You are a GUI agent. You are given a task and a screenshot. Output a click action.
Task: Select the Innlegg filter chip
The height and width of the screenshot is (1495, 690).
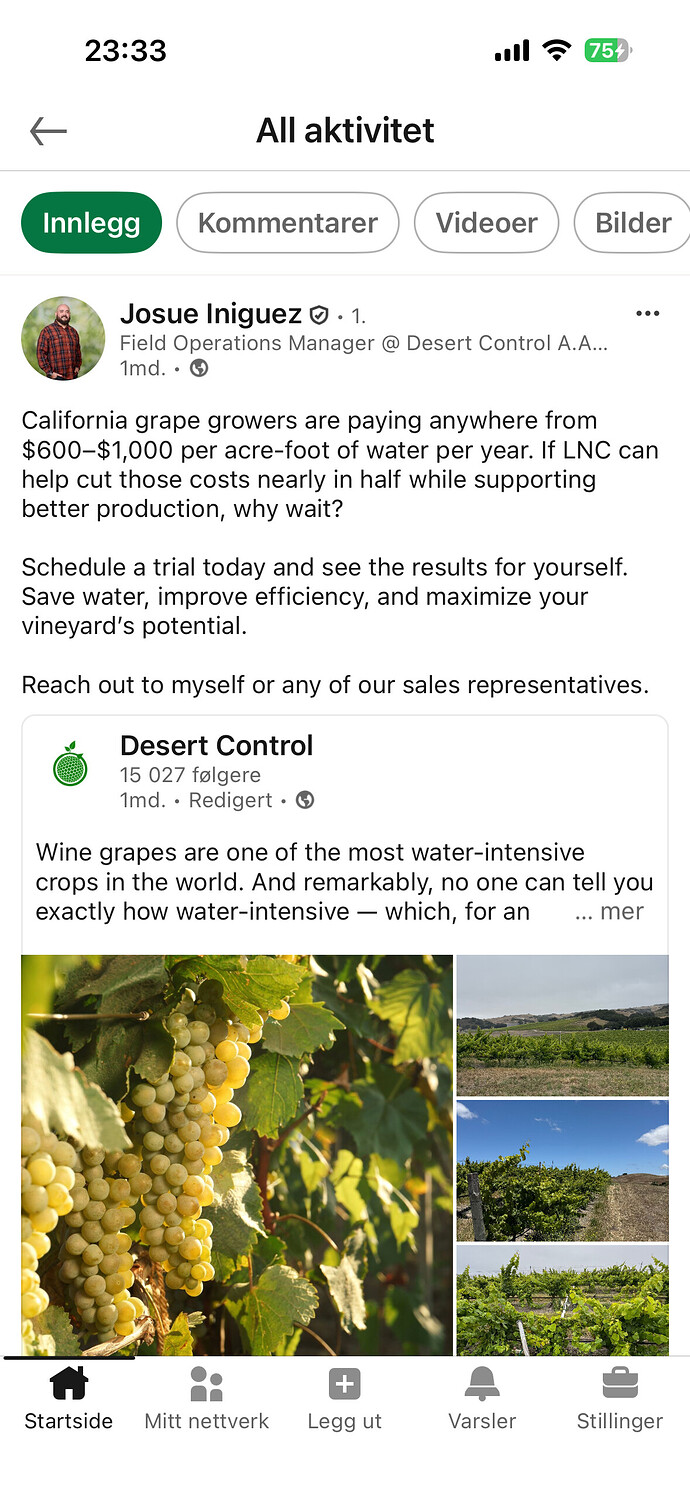91,223
